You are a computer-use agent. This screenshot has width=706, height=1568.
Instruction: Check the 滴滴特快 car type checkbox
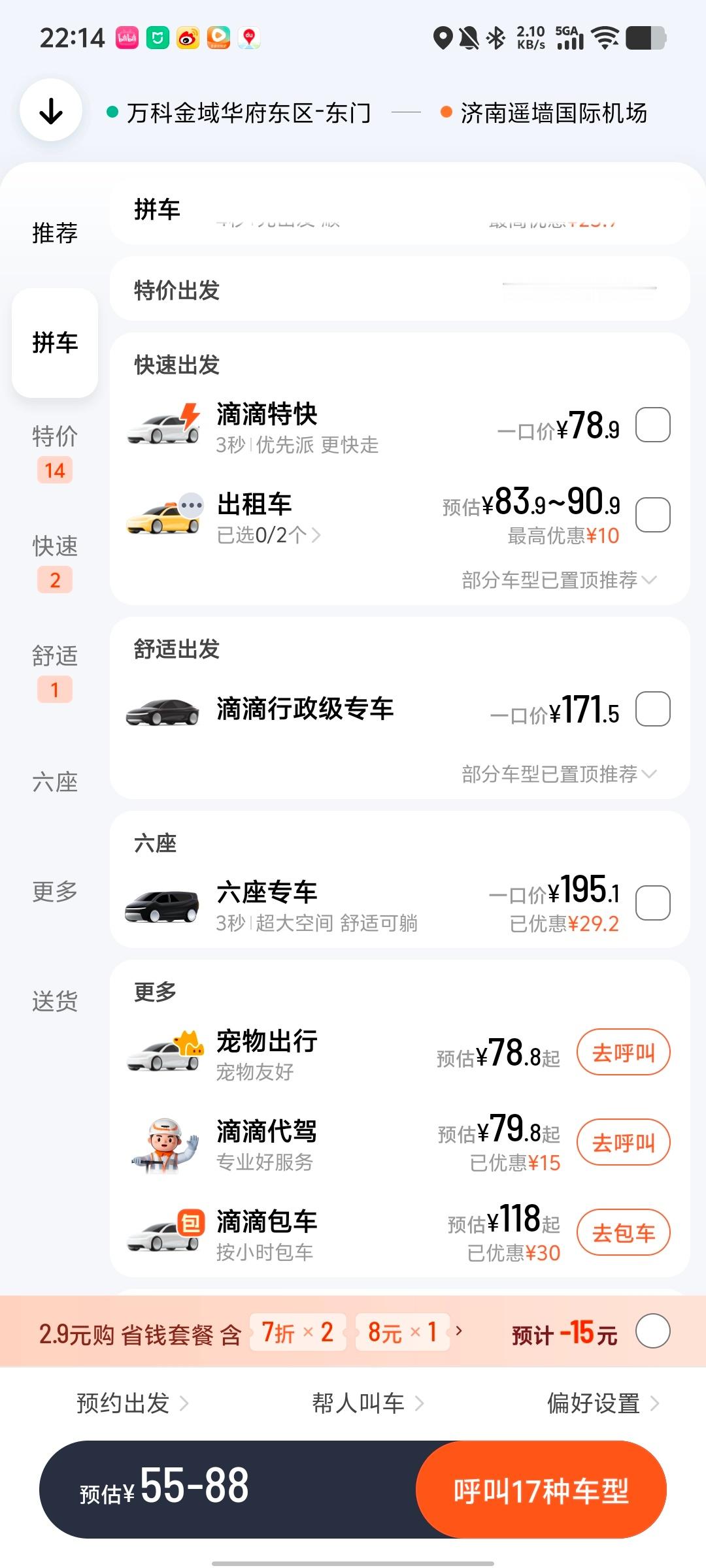[653, 425]
